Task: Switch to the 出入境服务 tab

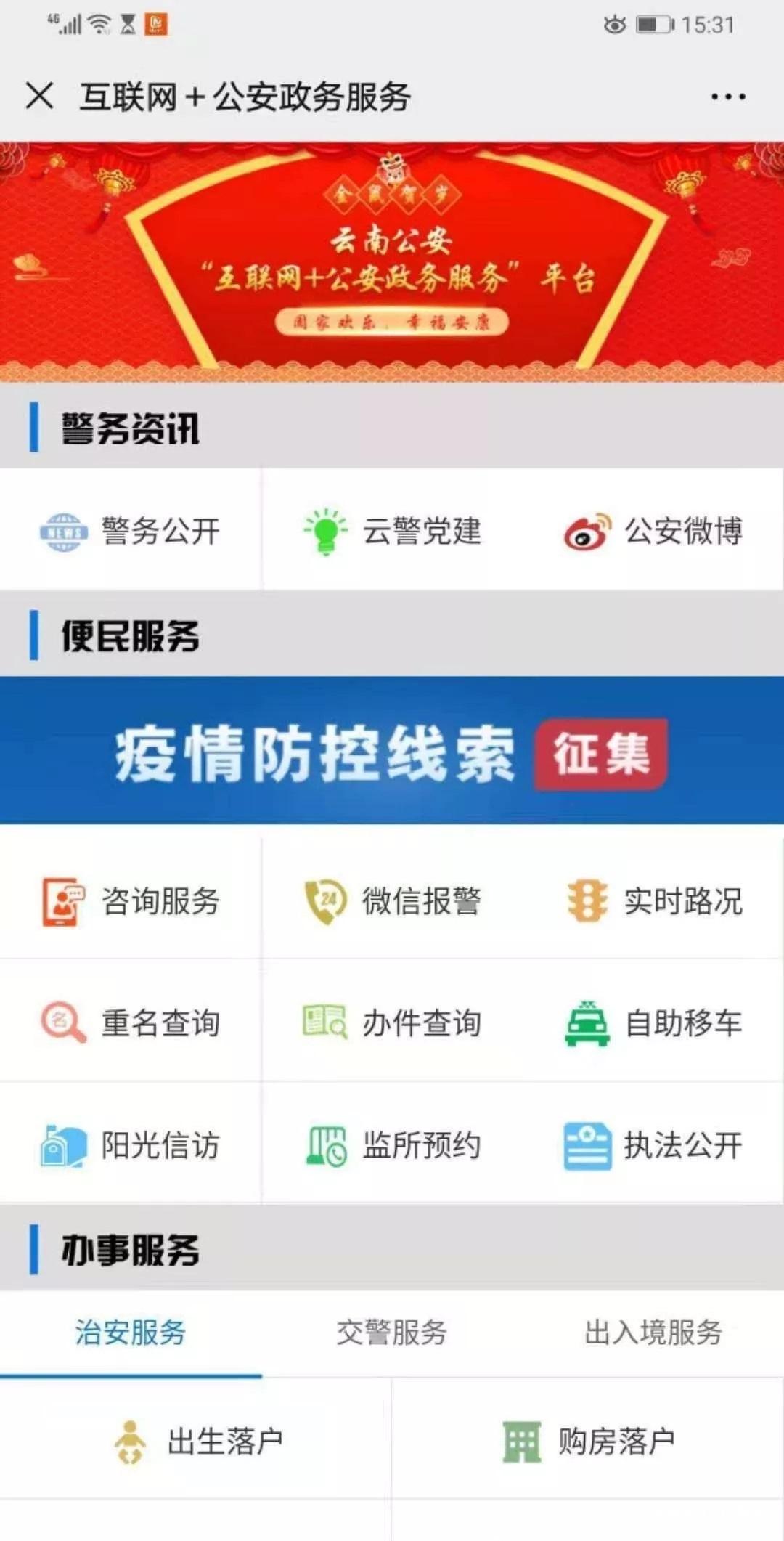Action: click(653, 1333)
